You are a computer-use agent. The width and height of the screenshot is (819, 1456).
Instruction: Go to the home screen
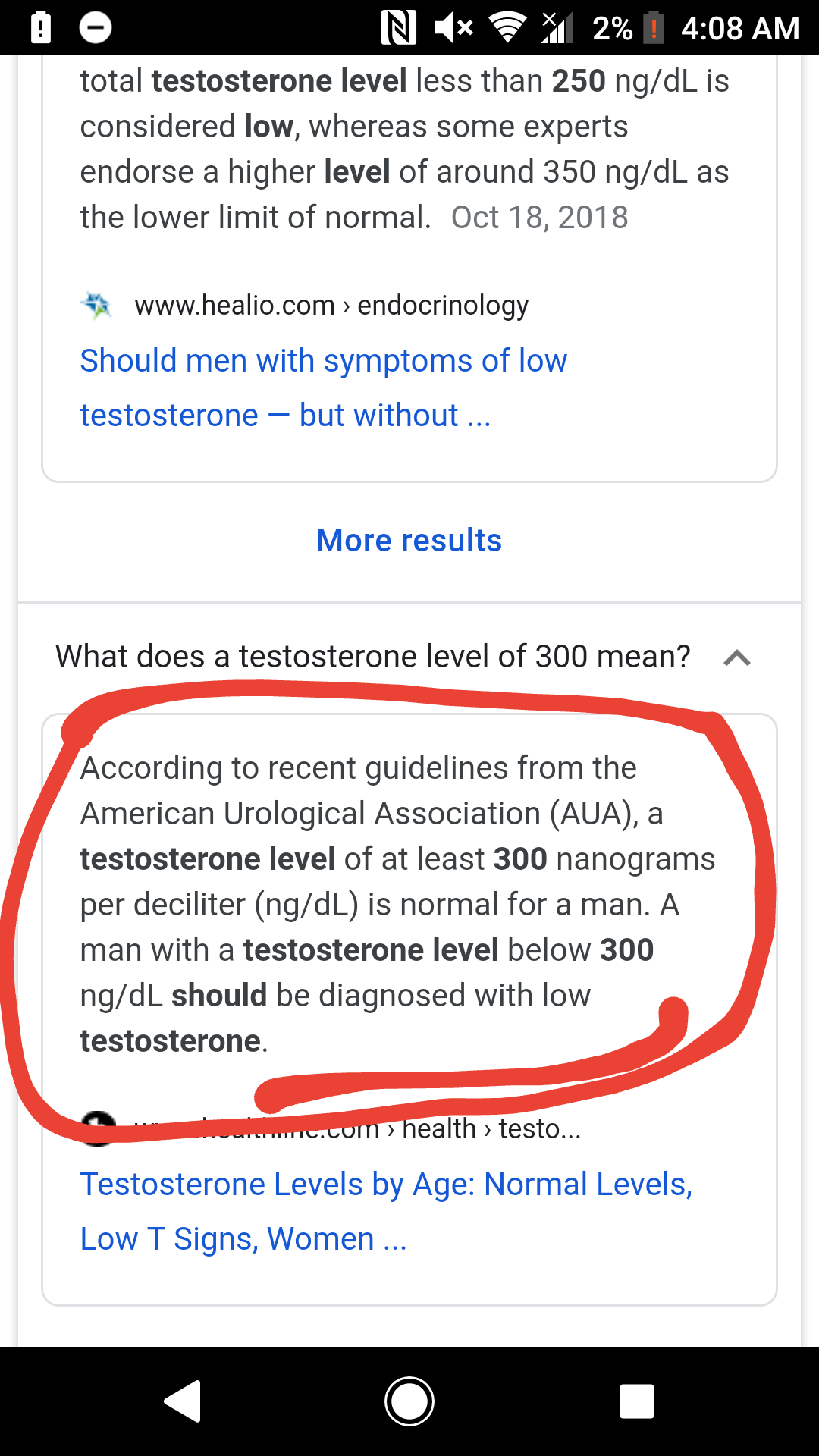(409, 1401)
